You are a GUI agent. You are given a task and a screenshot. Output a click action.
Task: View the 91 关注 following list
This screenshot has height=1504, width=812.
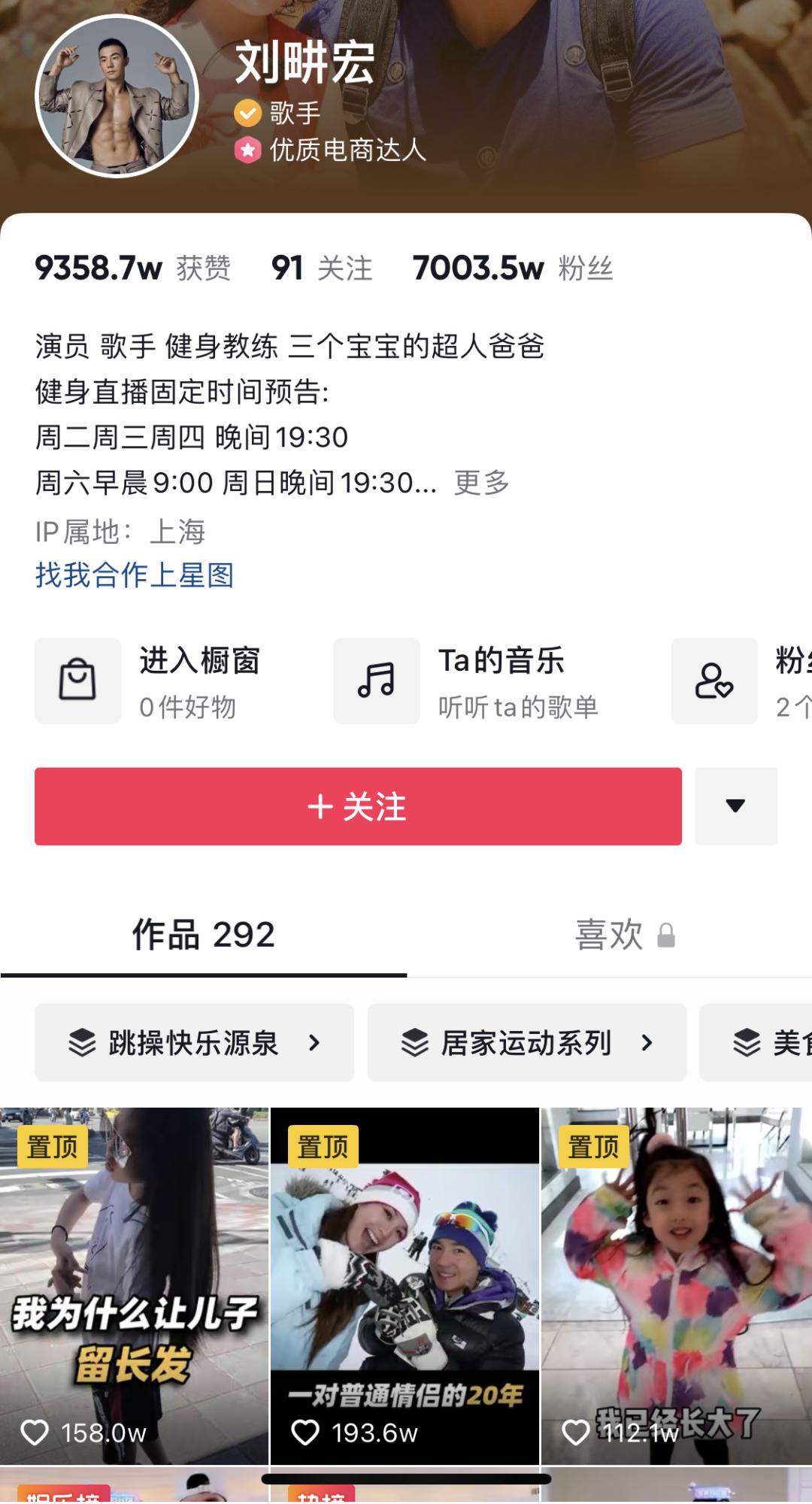click(322, 268)
